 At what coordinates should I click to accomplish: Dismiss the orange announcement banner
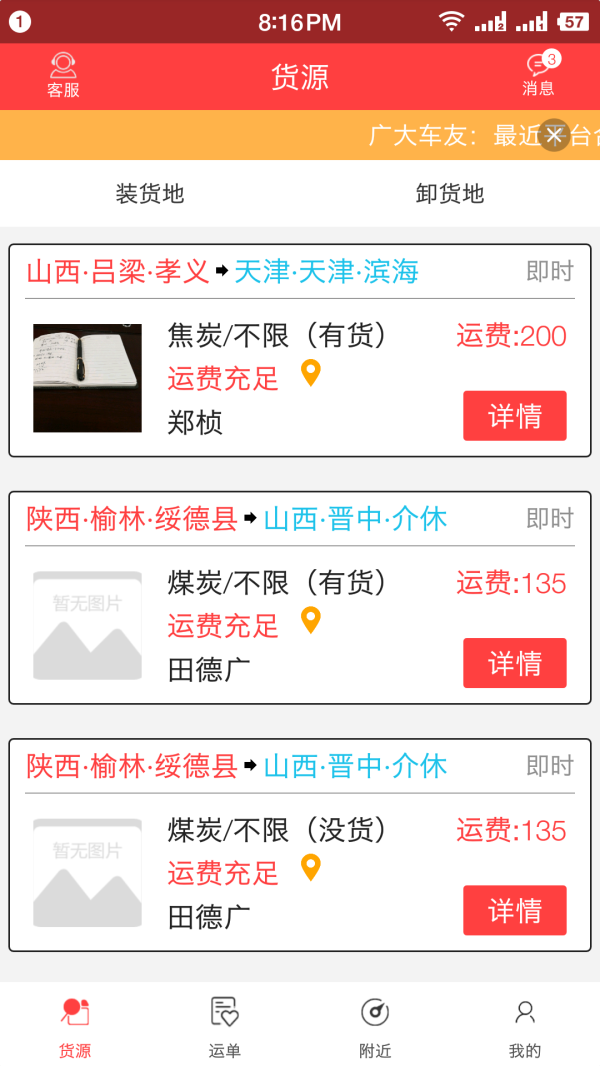point(555,135)
